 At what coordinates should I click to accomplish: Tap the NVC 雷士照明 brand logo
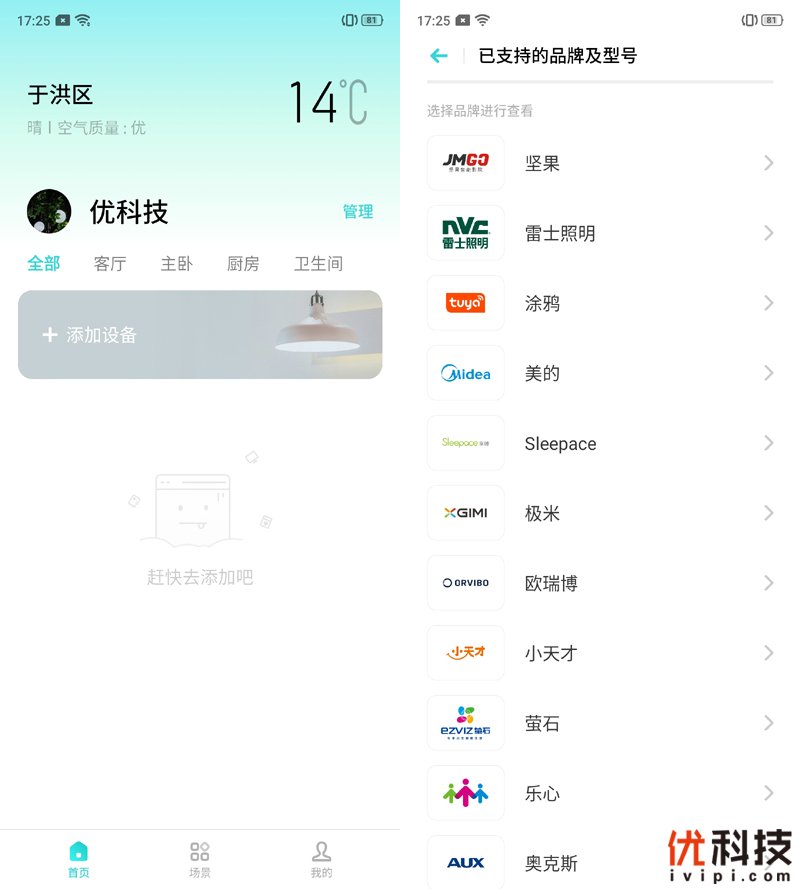(x=465, y=233)
